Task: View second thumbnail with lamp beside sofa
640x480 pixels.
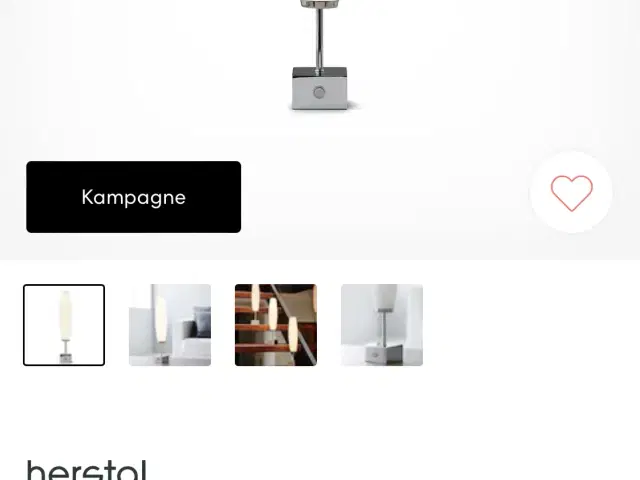Action: pos(170,325)
